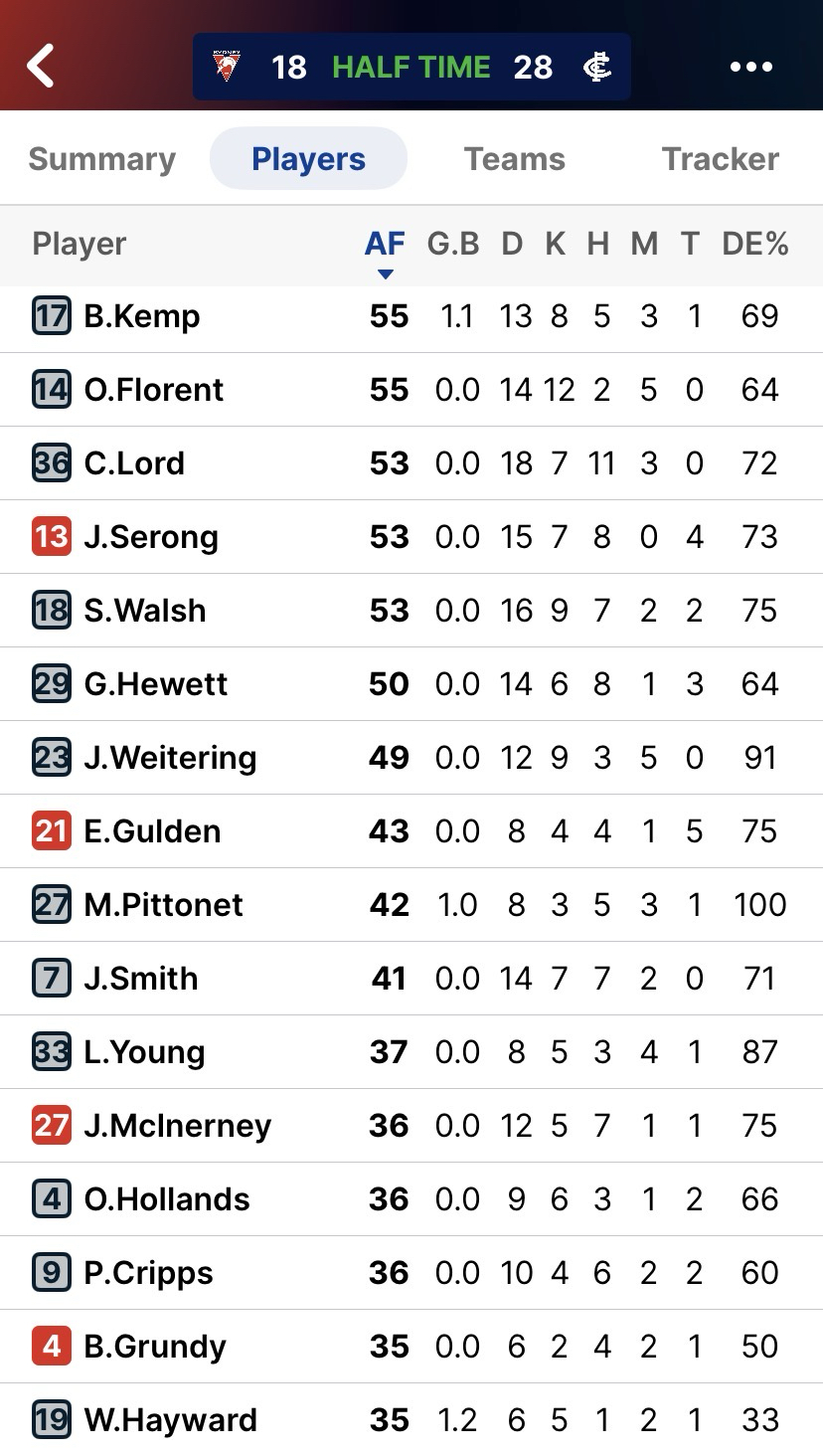View C.Lord's player details
This screenshot has width=823, height=1456.
pyautogui.click(x=134, y=463)
